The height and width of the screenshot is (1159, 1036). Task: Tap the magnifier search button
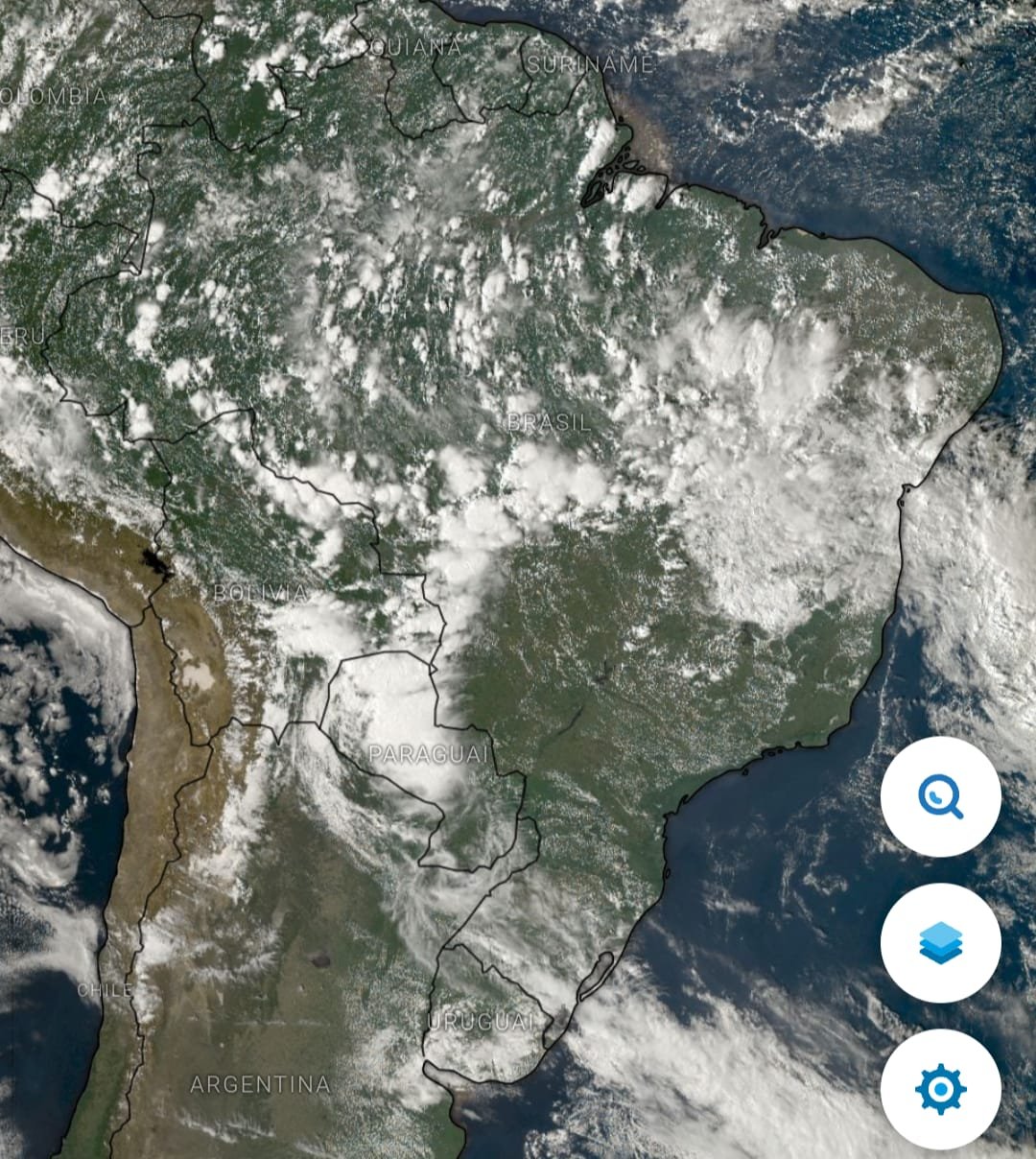(x=940, y=796)
